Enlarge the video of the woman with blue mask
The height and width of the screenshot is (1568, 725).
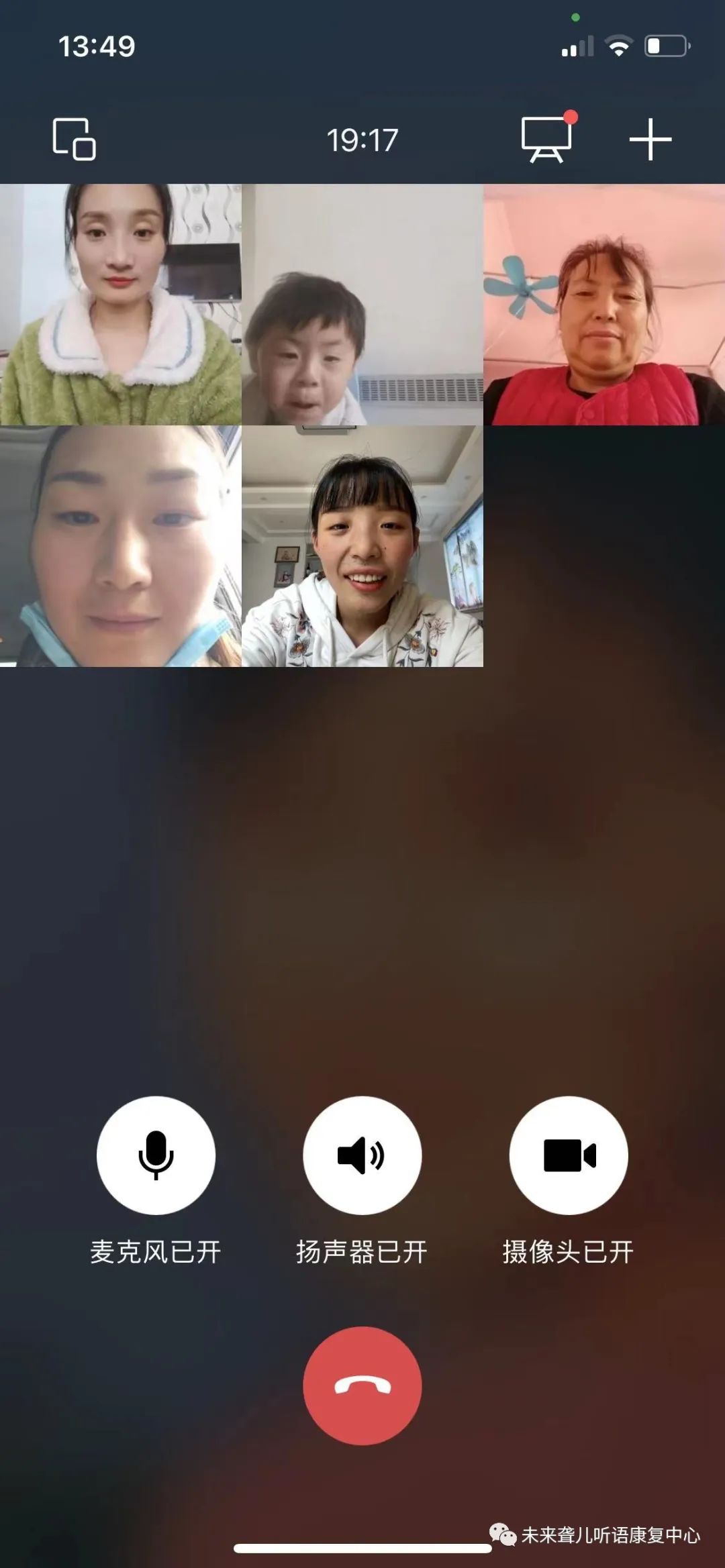point(121,546)
